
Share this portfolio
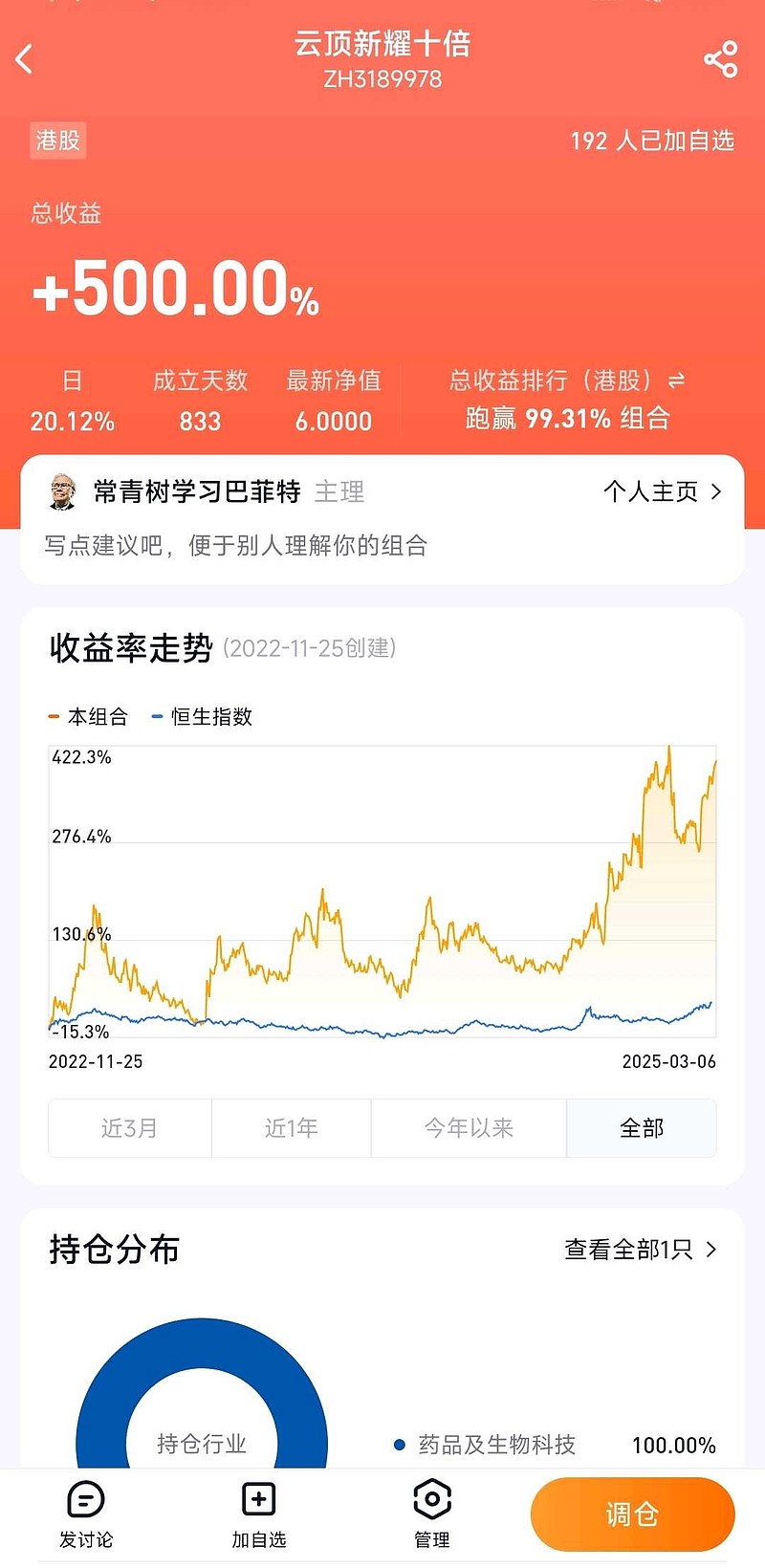(x=720, y=59)
